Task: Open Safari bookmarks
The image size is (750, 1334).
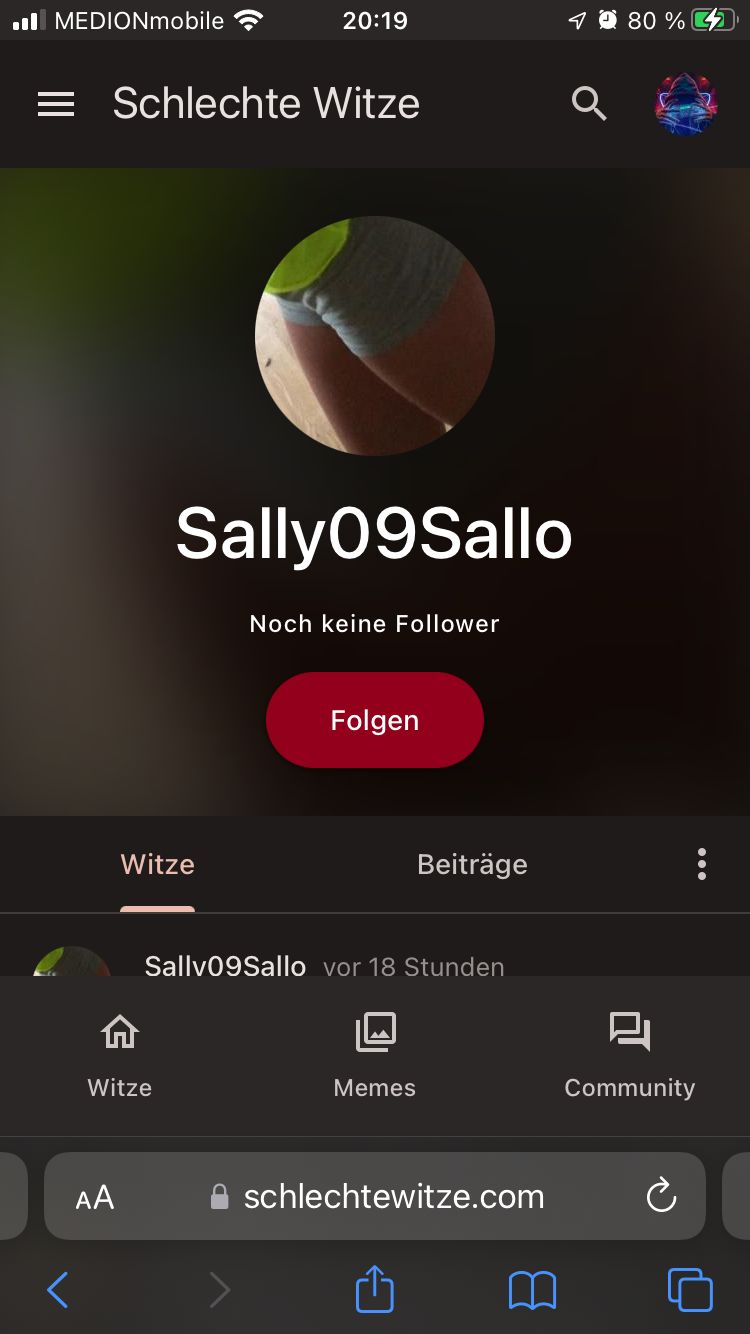Action: point(532,1290)
